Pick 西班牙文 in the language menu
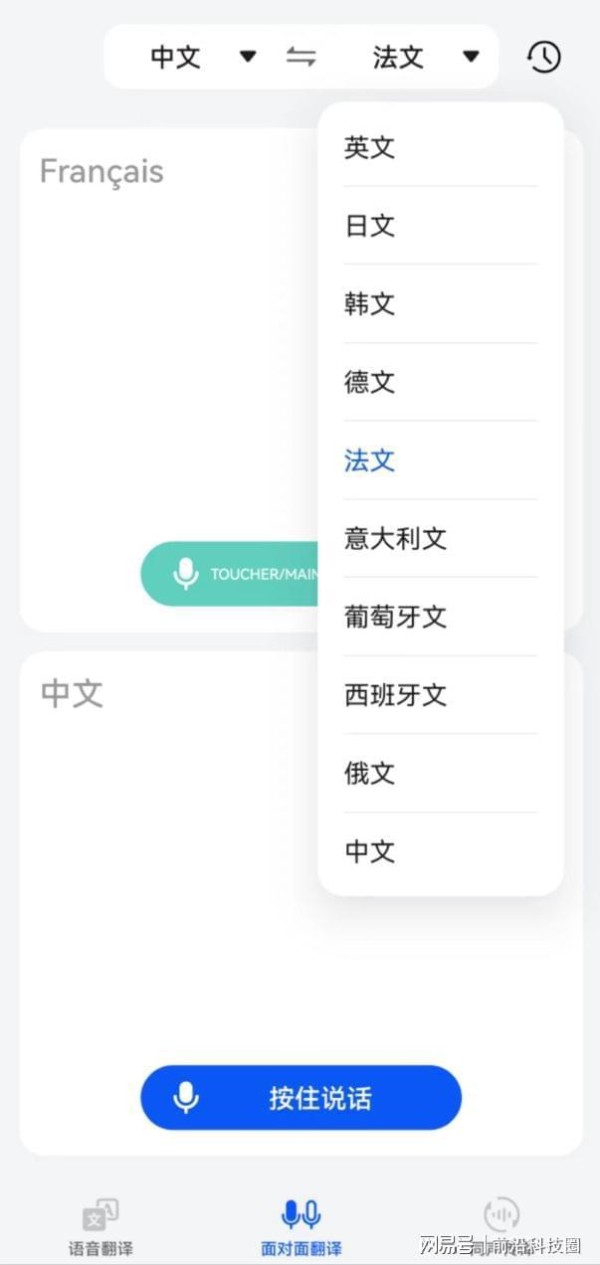Image resolution: width=600 pixels, height=1265 pixels. pyautogui.click(x=440, y=695)
